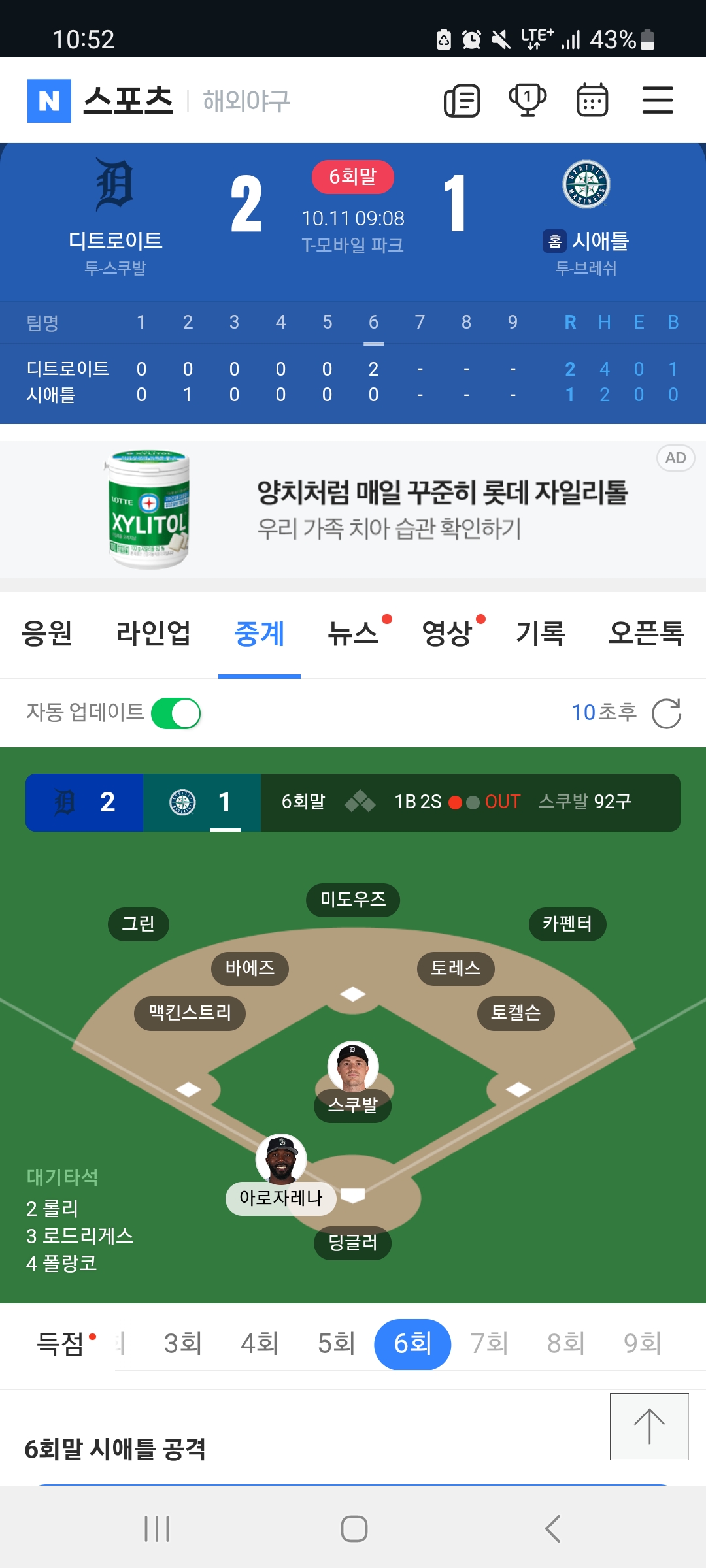Image resolution: width=706 pixels, height=1568 pixels.
Task: Switch to the 라인업 tab
Action: pos(153,634)
